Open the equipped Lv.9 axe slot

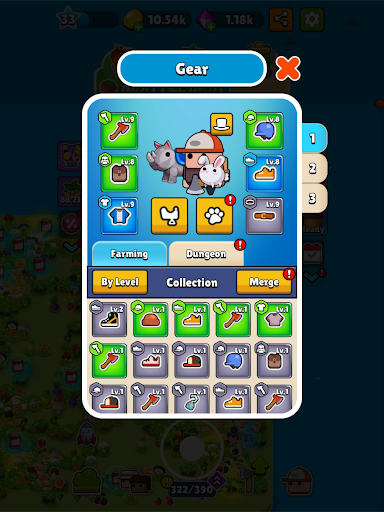119,131
